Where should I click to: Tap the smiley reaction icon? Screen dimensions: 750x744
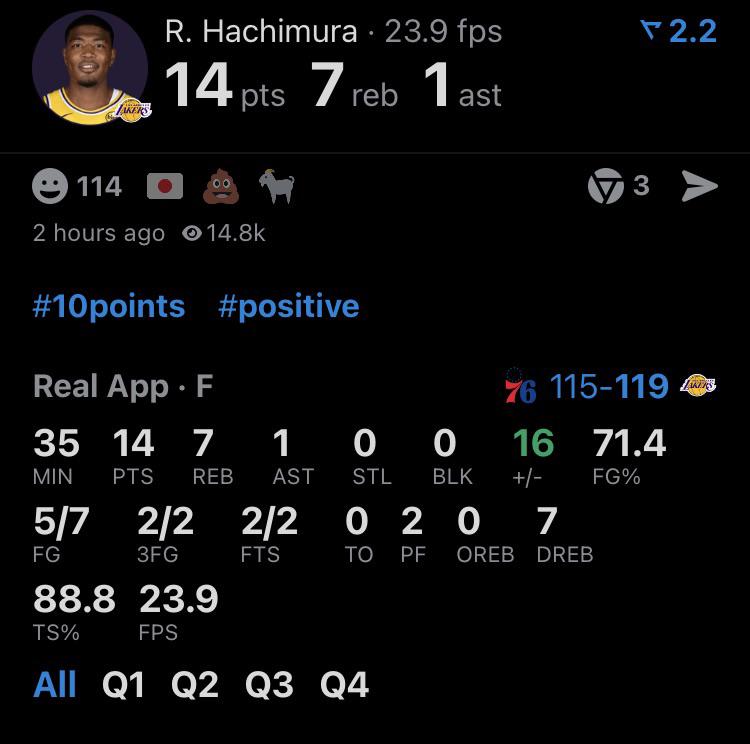click(x=50, y=187)
